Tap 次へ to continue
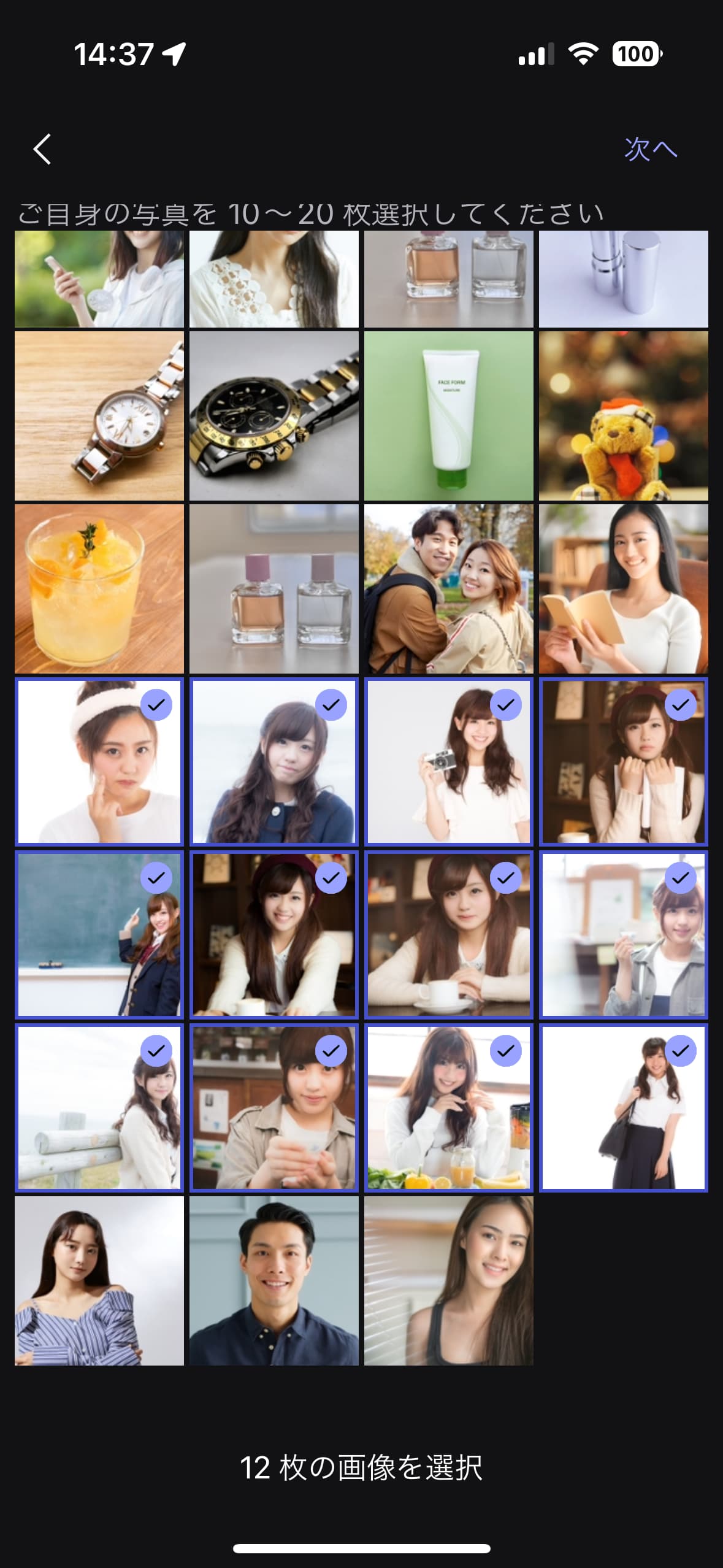The image size is (723, 1568). (x=650, y=149)
